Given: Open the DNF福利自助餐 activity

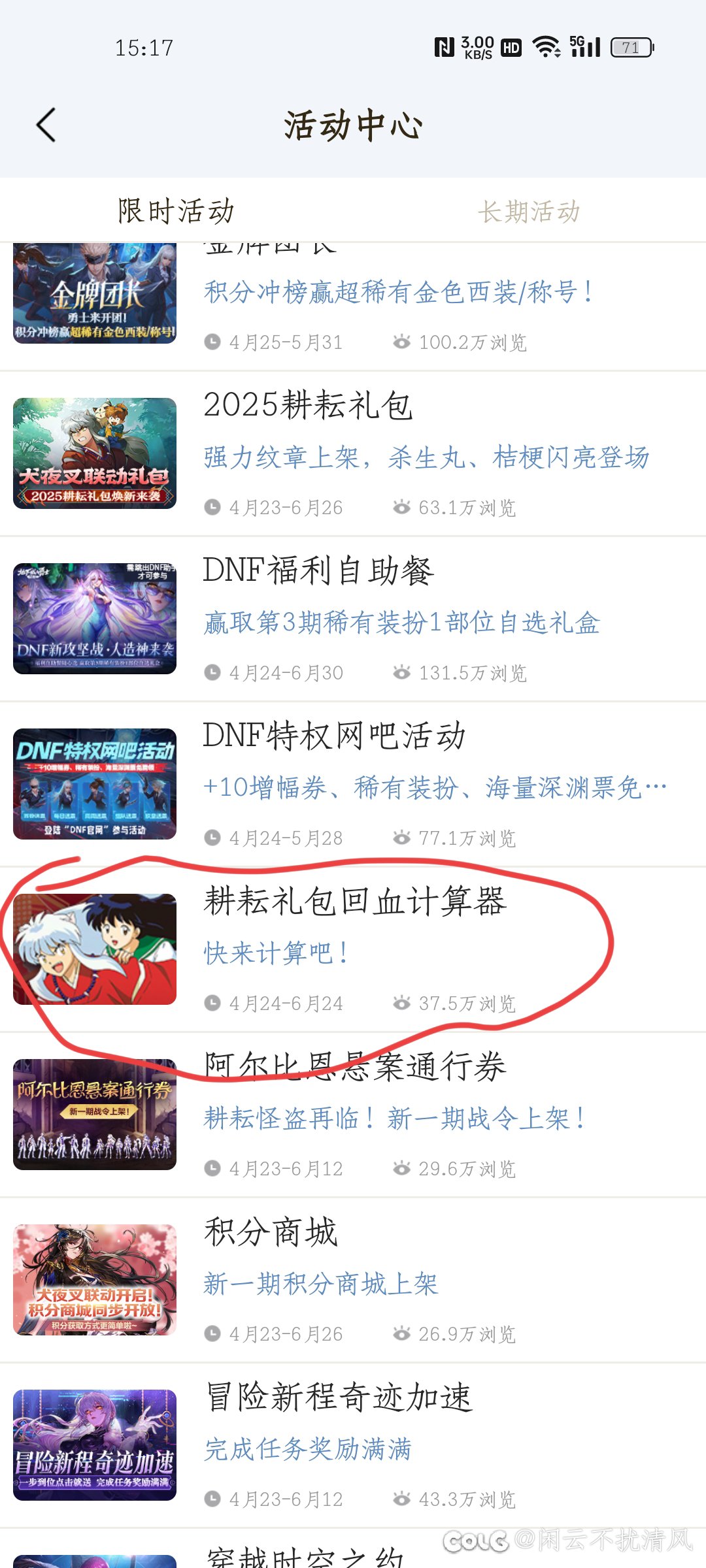Looking at the screenshot, I should pyautogui.click(x=353, y=619).
